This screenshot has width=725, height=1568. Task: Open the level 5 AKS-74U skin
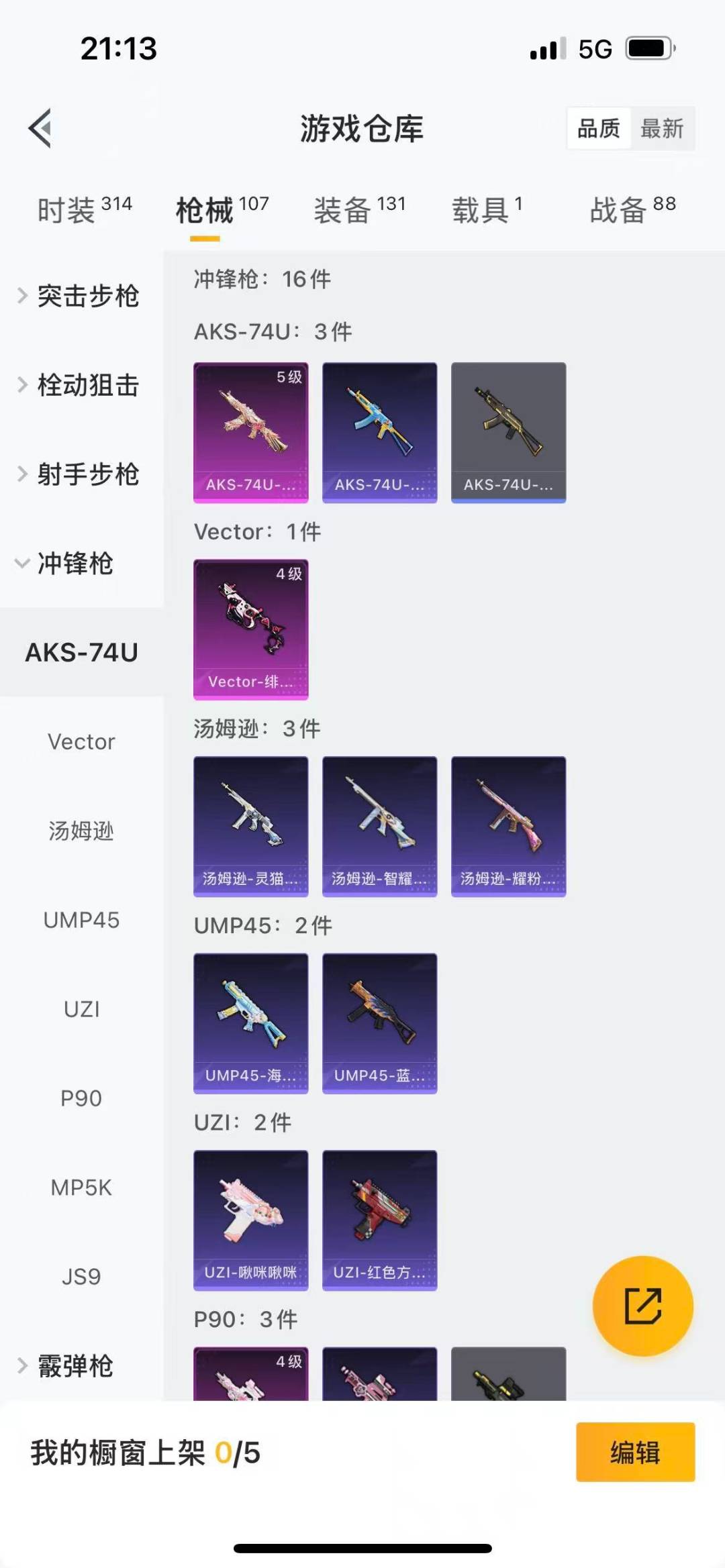pos(250,432)
